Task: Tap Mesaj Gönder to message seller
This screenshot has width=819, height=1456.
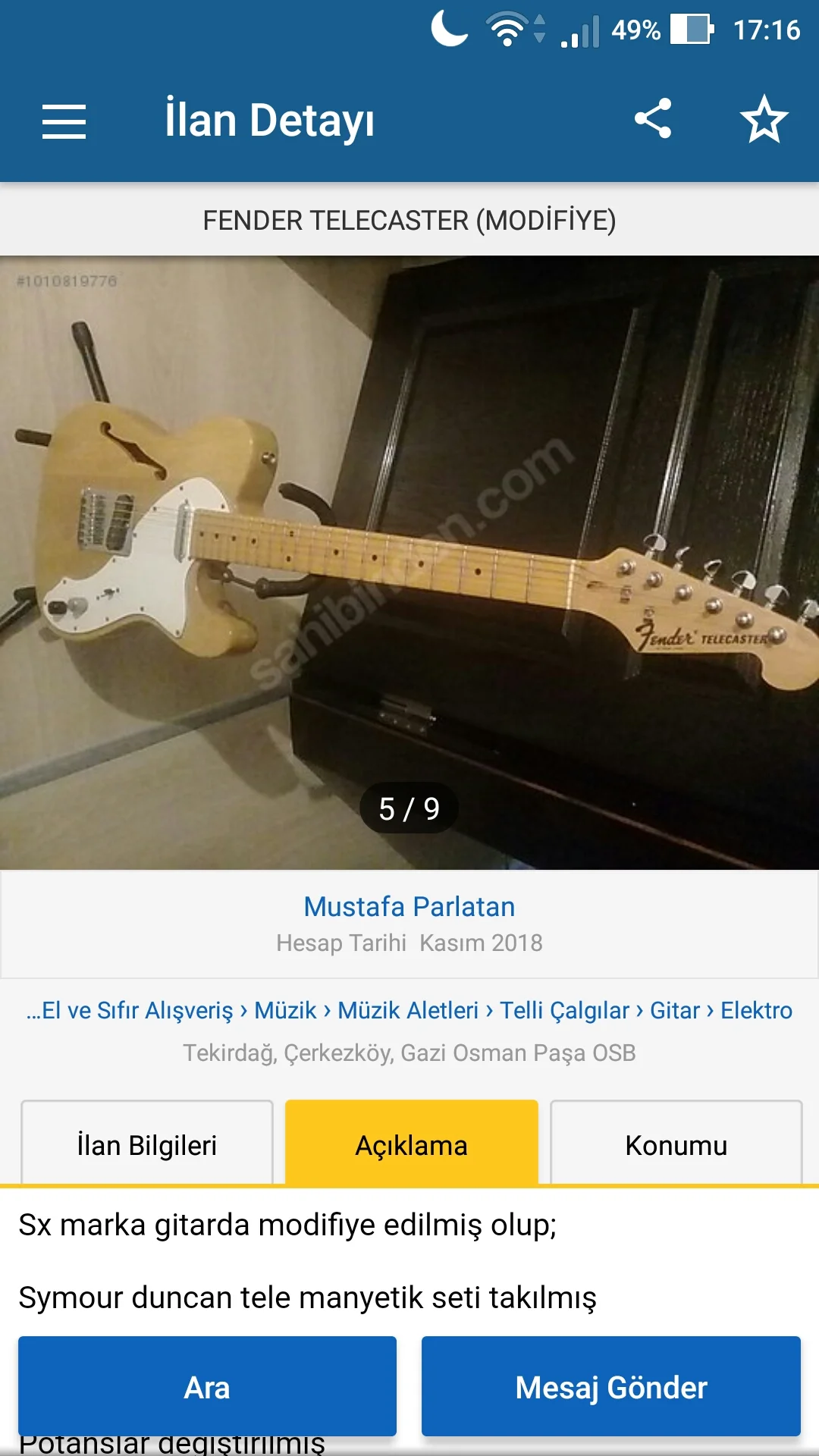Action: point(611,1387)
